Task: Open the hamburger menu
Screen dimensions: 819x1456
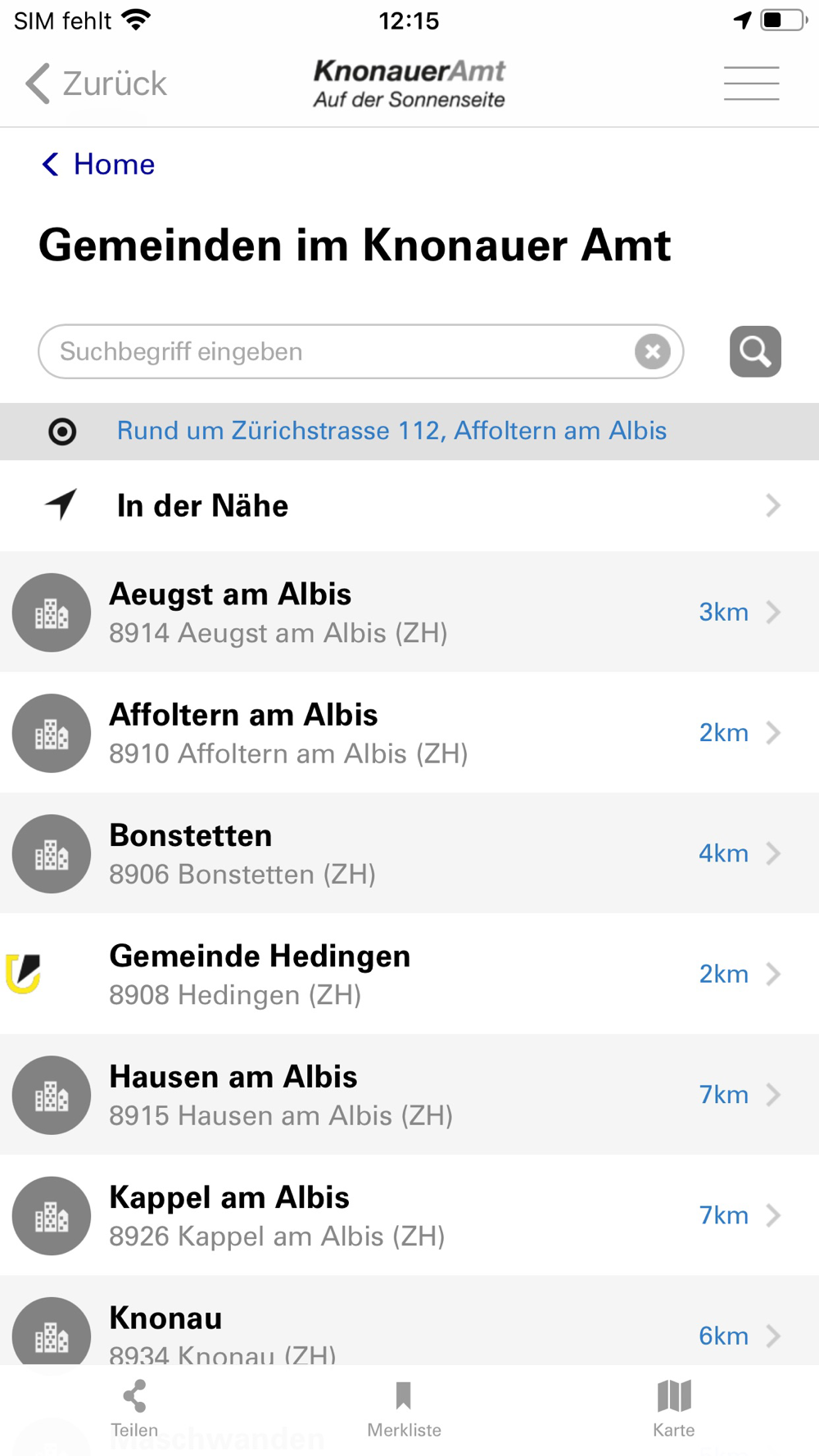Action: [x=751, y=84]
